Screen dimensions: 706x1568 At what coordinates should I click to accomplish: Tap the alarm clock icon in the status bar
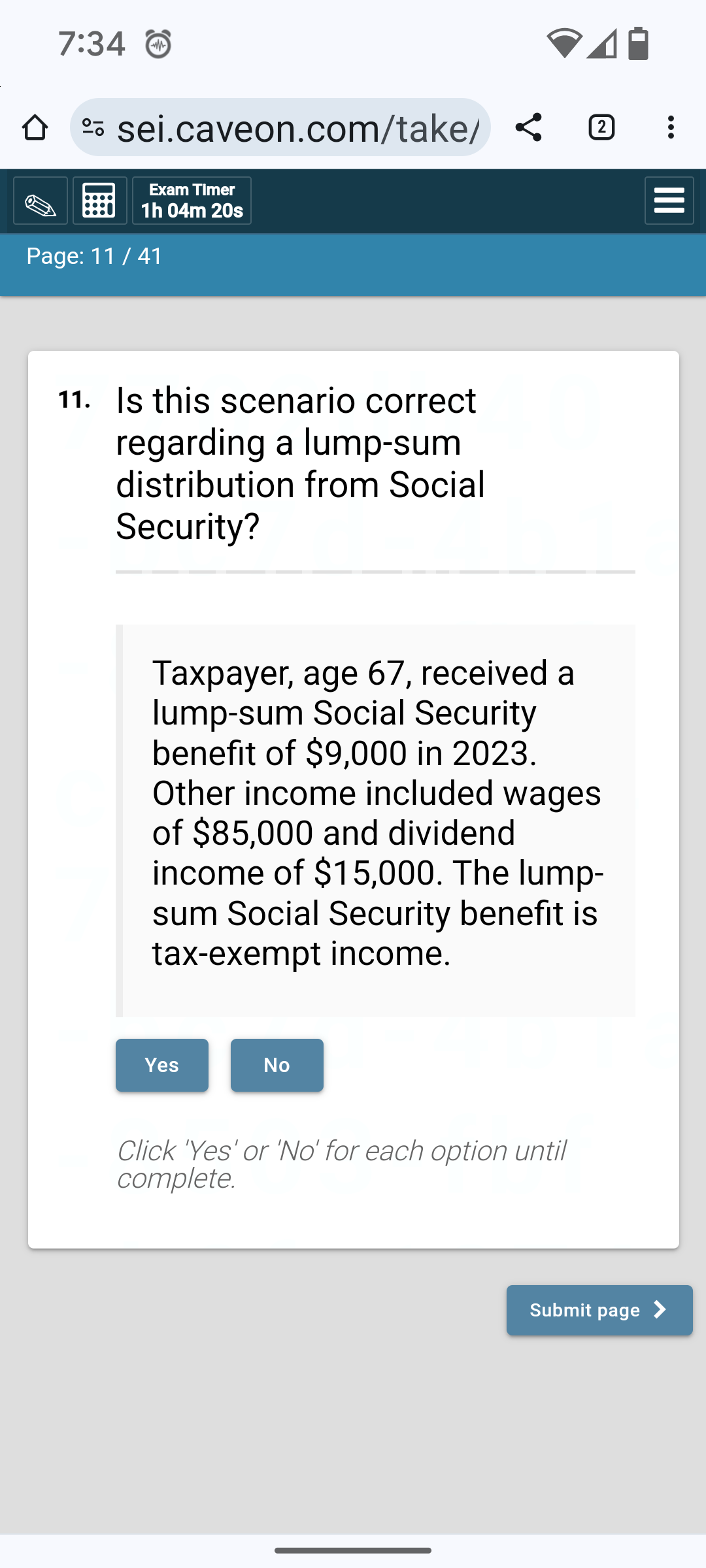(x=157, y=44)
